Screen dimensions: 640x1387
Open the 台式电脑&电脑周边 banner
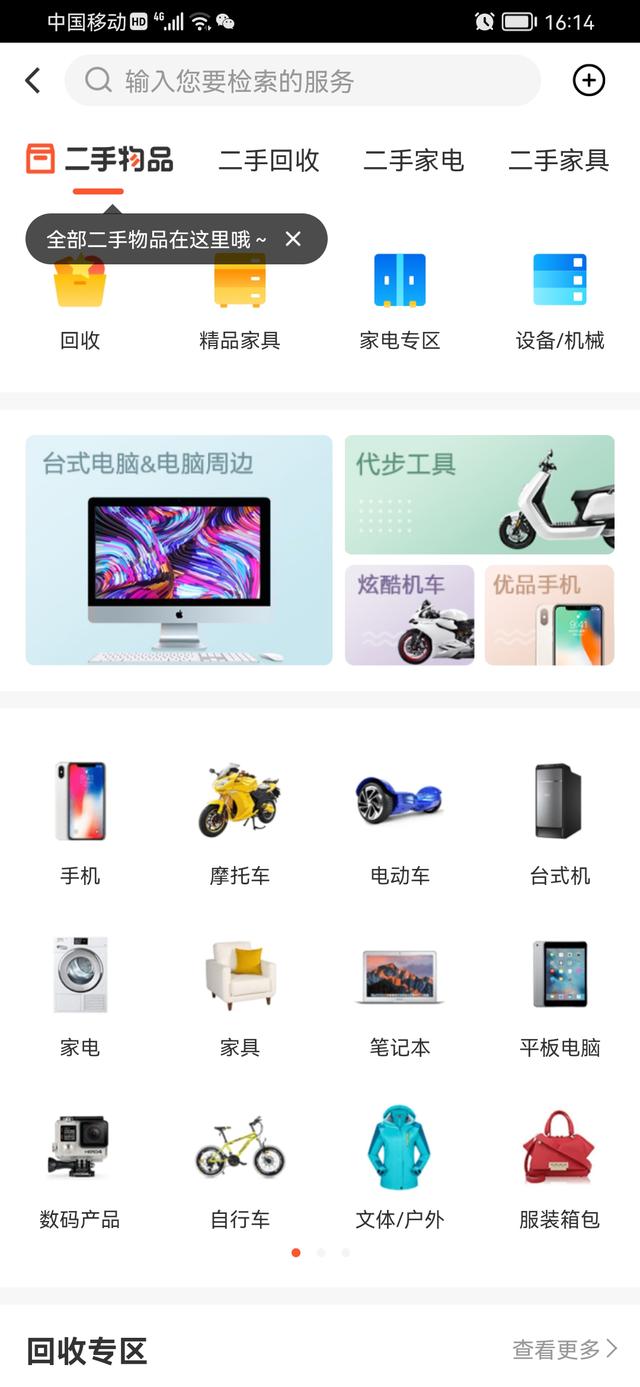179,550
